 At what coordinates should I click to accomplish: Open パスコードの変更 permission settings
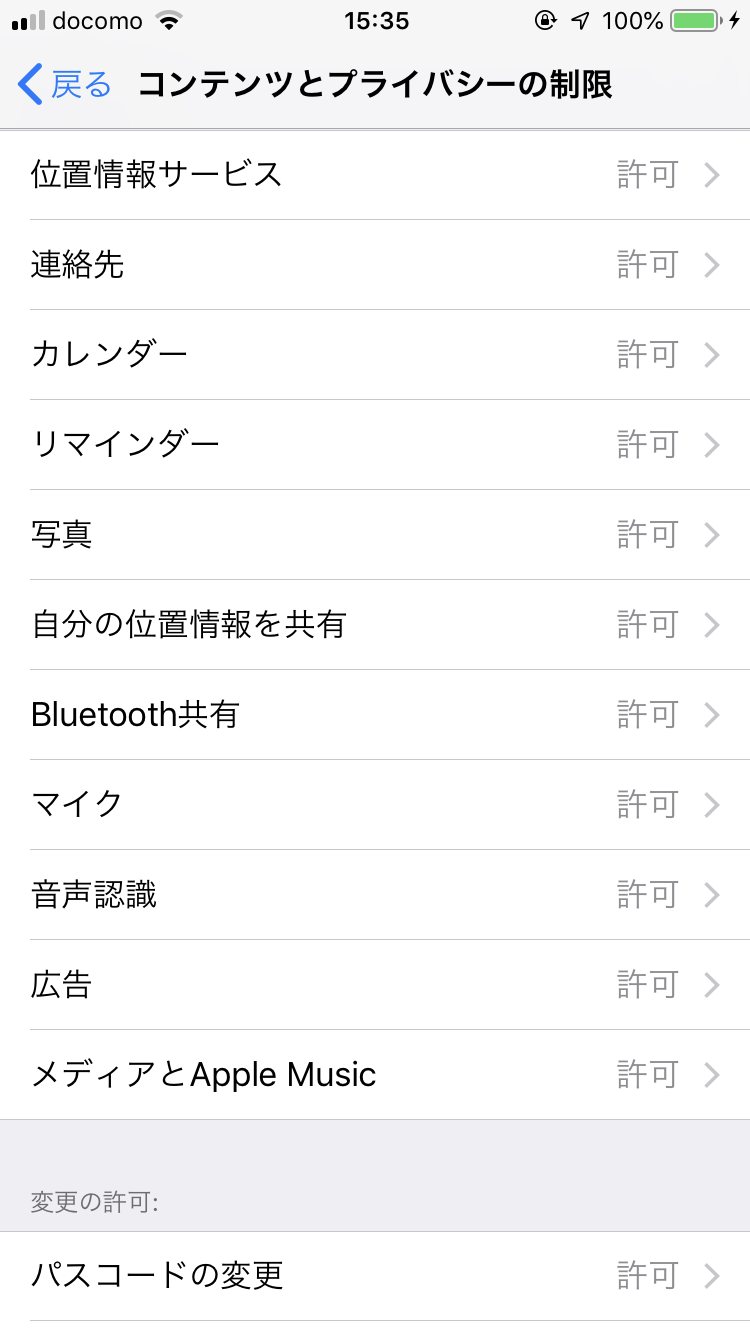[x=375, y=1276]
